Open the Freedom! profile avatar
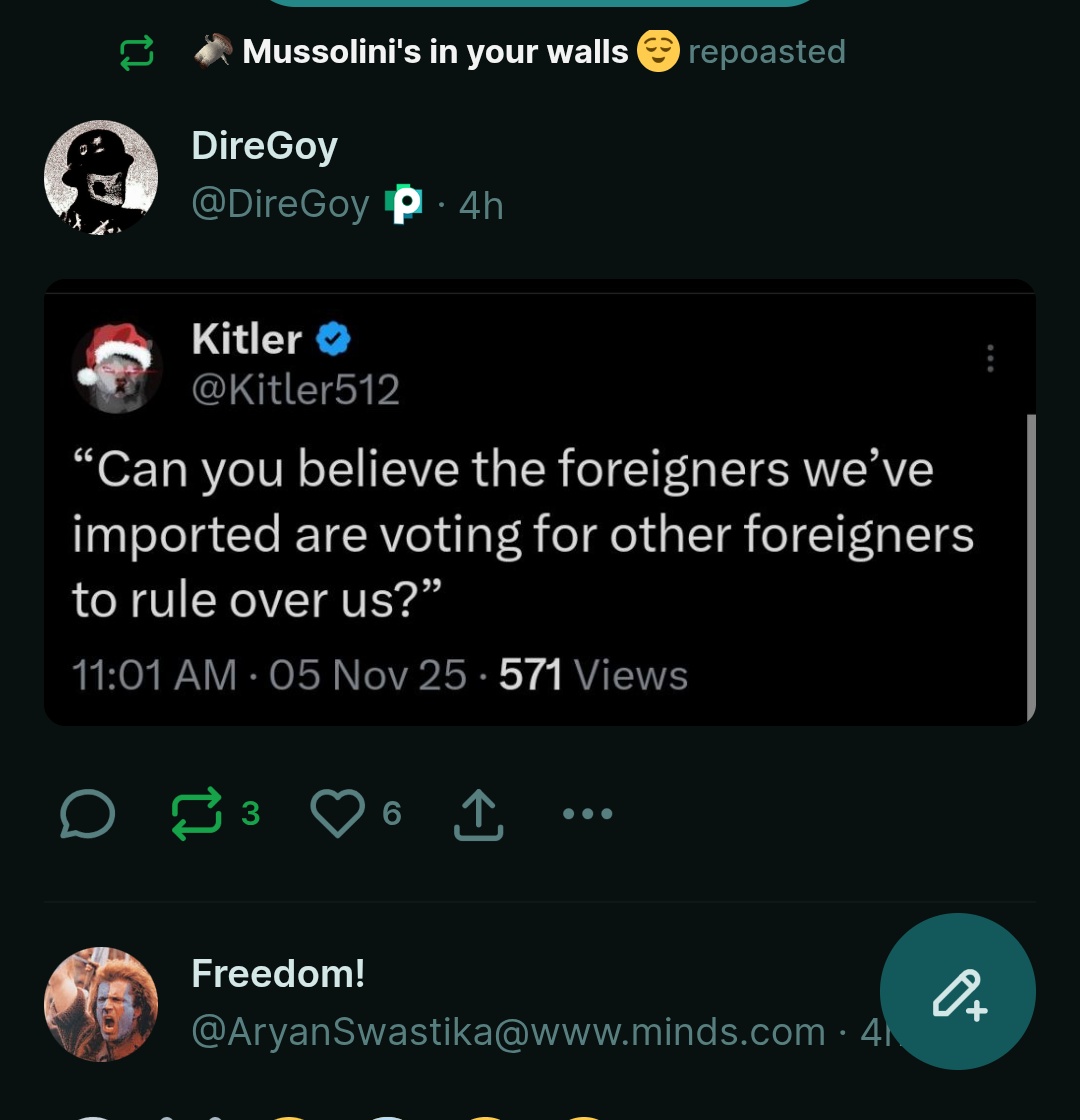Viewport: 1080px width, 1120px height. [x=101, y=1003]
